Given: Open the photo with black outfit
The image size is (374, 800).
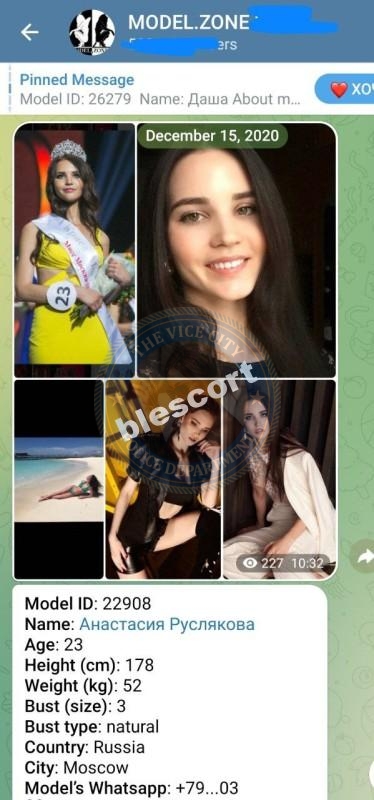Looking at the screenshot, I should click(x=163, y=479).
